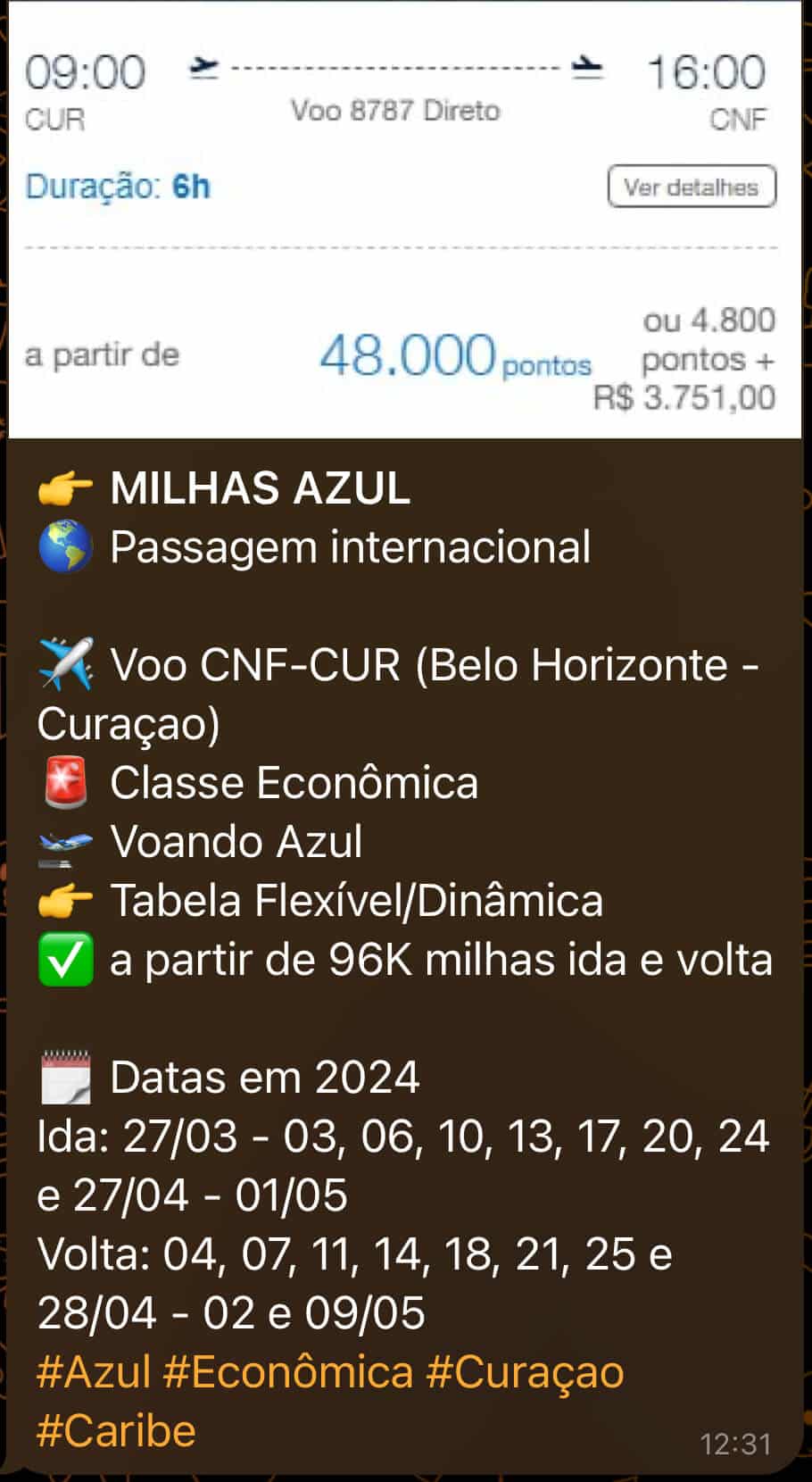The height and width of the screenshot is (1482, 812).
Task: Search posts tagged #Curaçao
Action: pyautogui.click(x=525, y=1372)
